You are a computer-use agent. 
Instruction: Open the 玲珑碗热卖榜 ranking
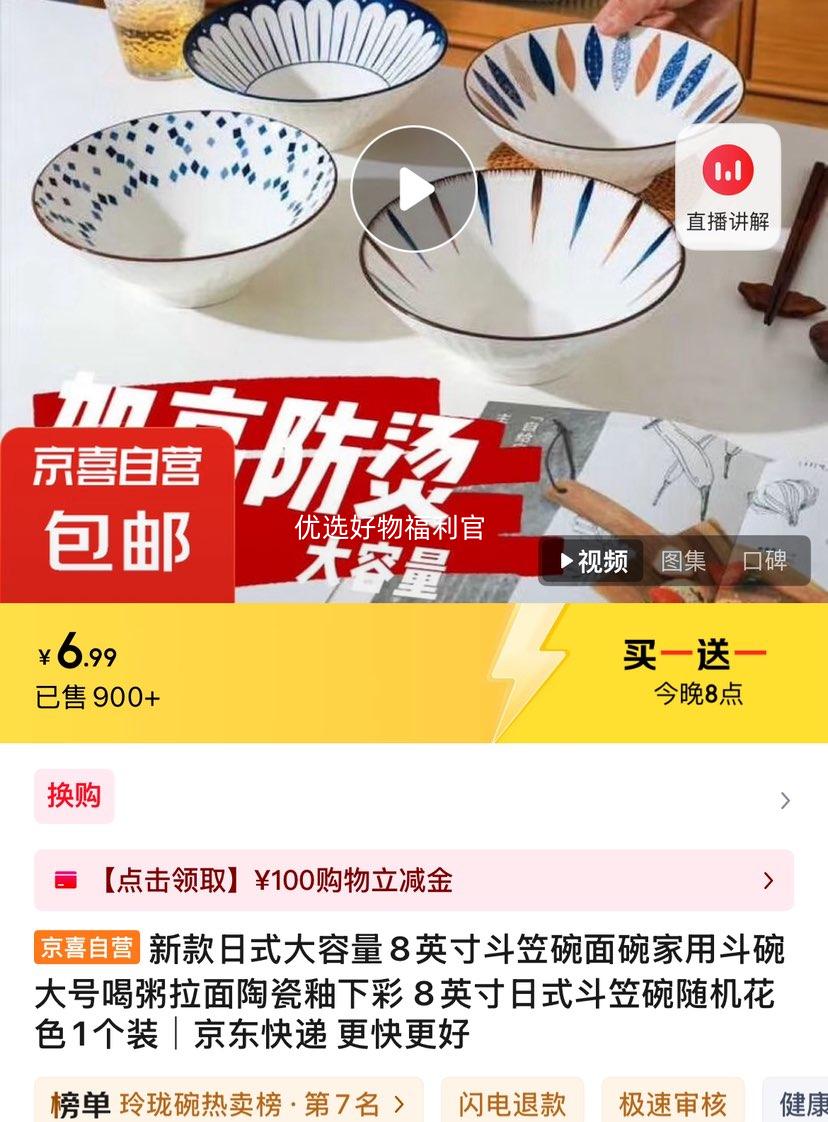(229, 1103)
